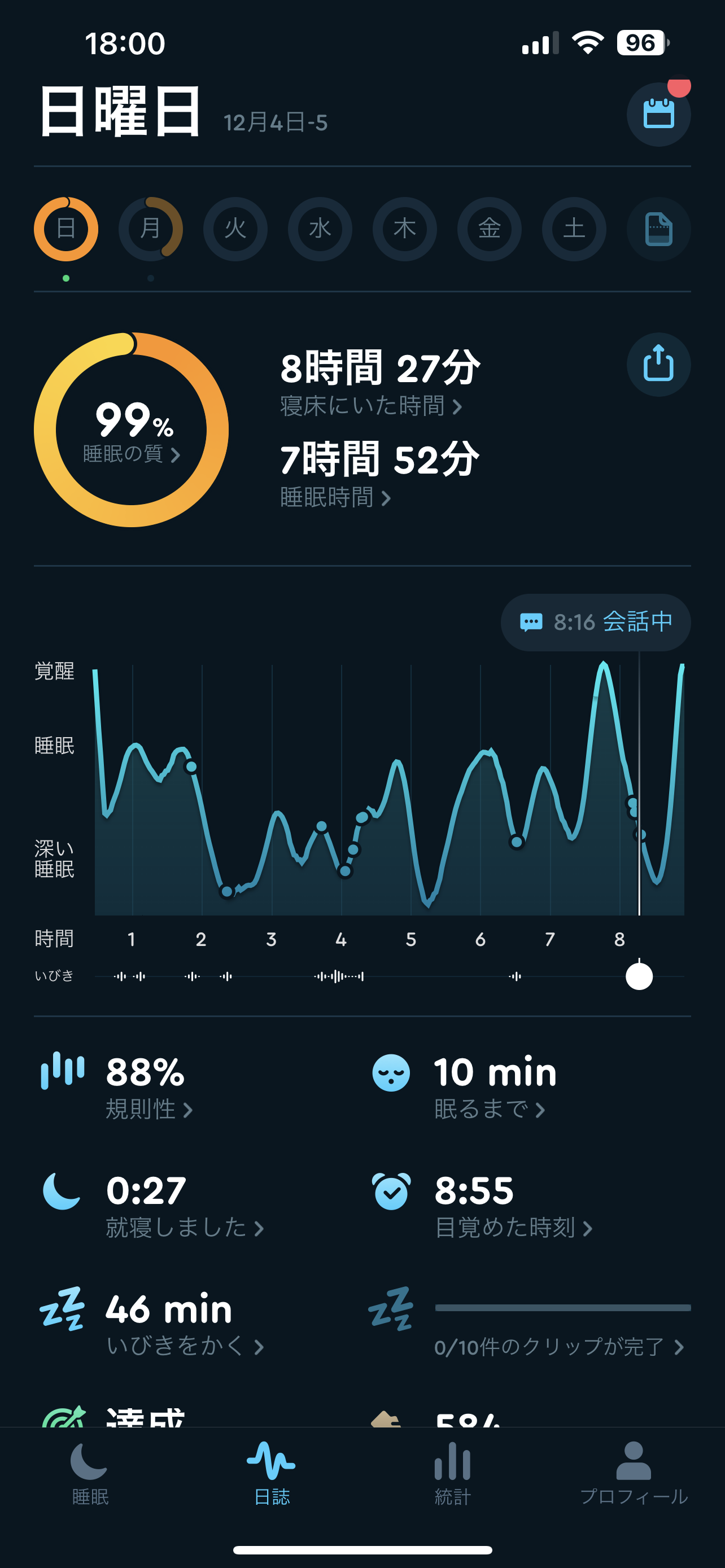Viewport: 725px width, 1568px height.
Task: Select Tuesday (火) in the week row
Action: [x=235, y=229]
